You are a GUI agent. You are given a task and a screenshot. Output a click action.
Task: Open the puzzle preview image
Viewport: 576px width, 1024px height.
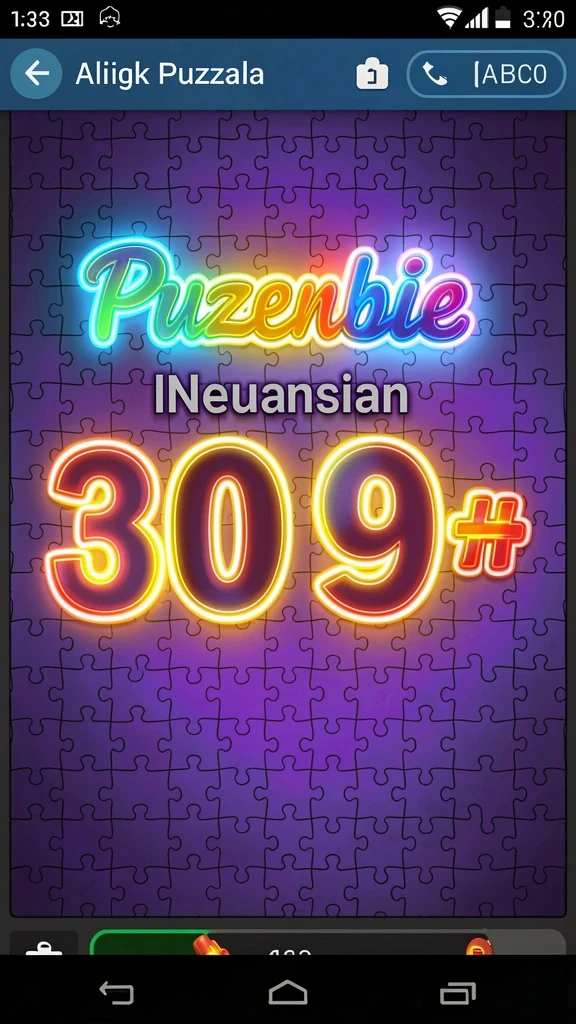288,513
